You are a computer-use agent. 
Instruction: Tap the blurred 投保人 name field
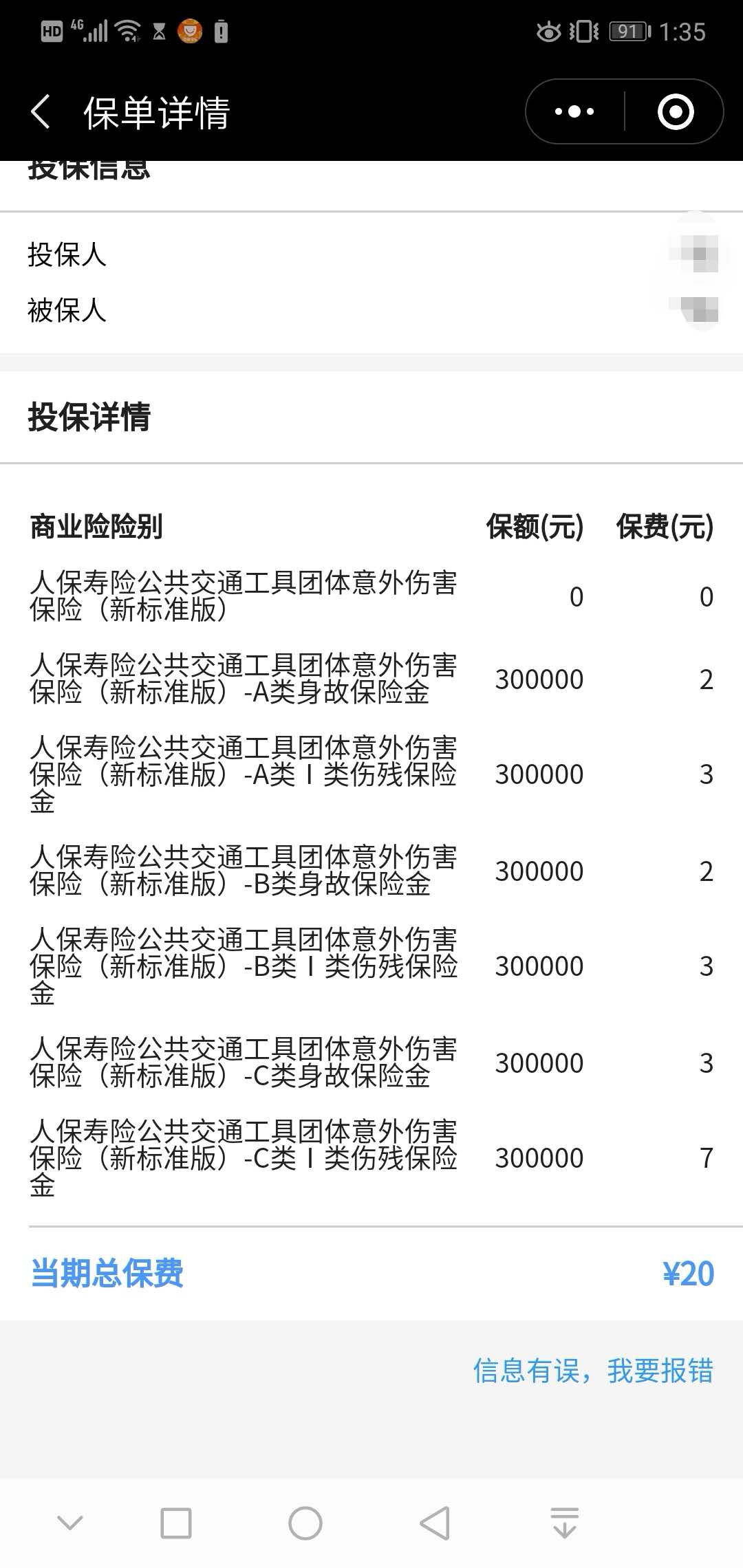(695, 254)
